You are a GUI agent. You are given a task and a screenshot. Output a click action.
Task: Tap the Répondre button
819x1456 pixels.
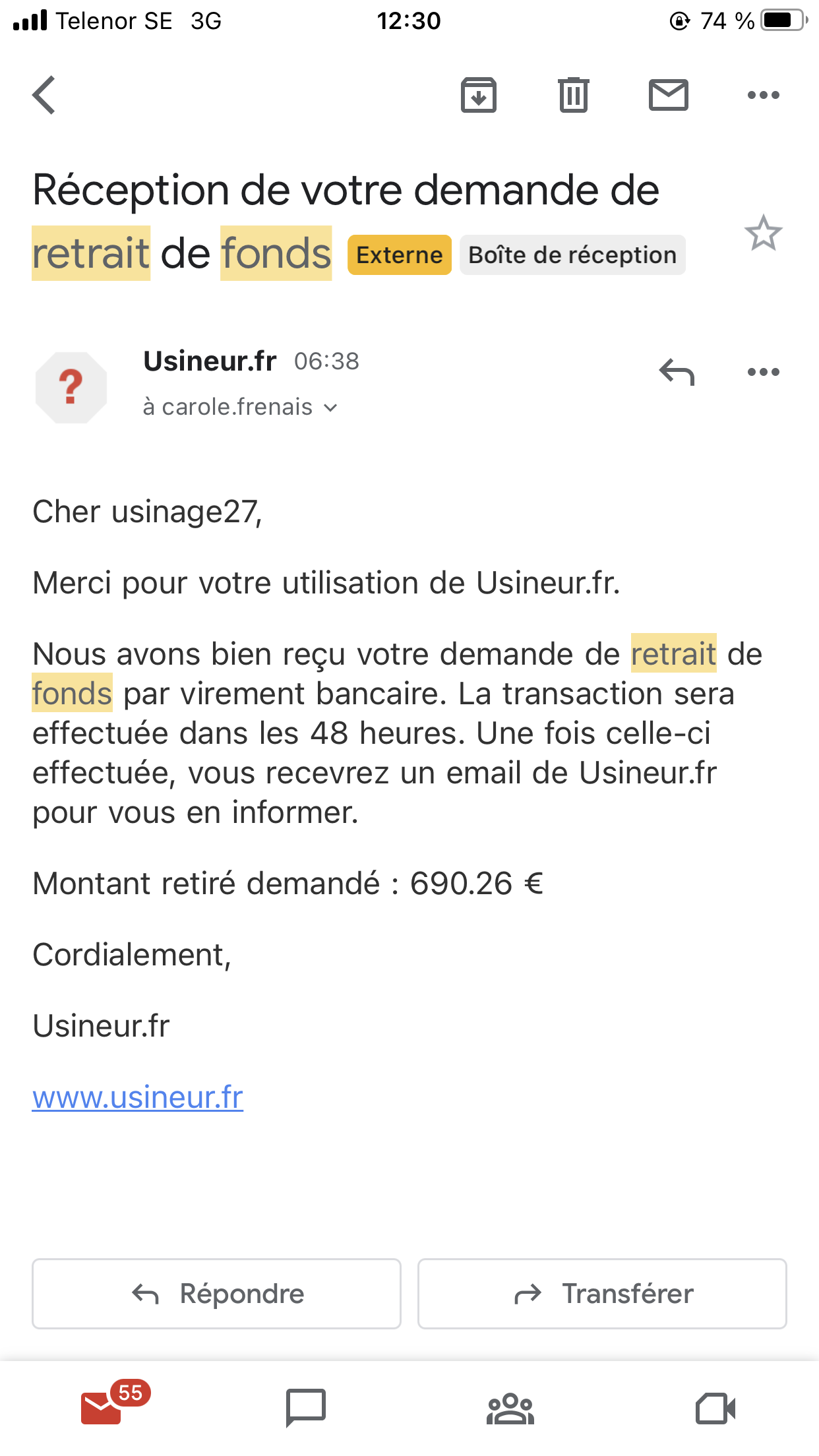pyautogui.click(x=216, y=1294)
